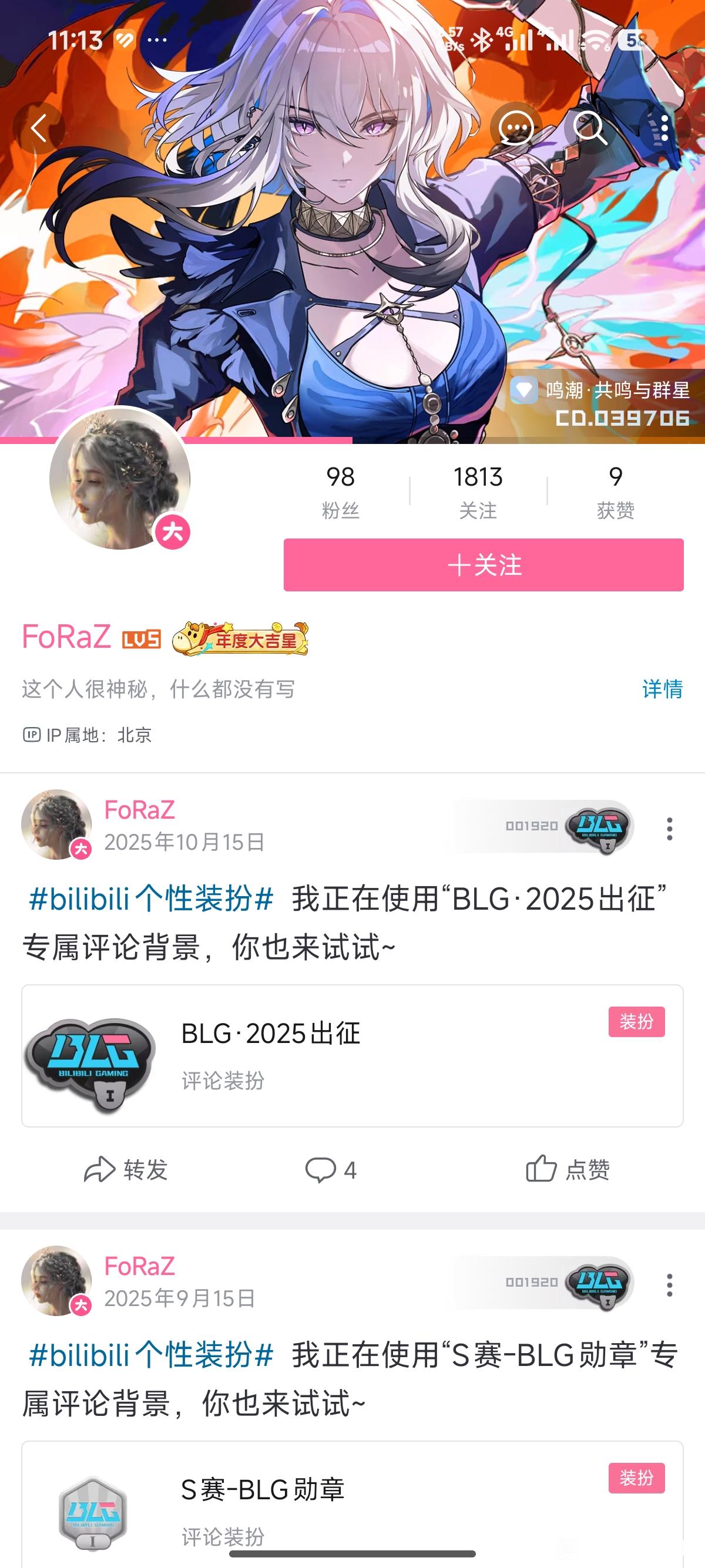Open more options on the October 15 post
The image size is (705, 1568).
click(669, 829)
